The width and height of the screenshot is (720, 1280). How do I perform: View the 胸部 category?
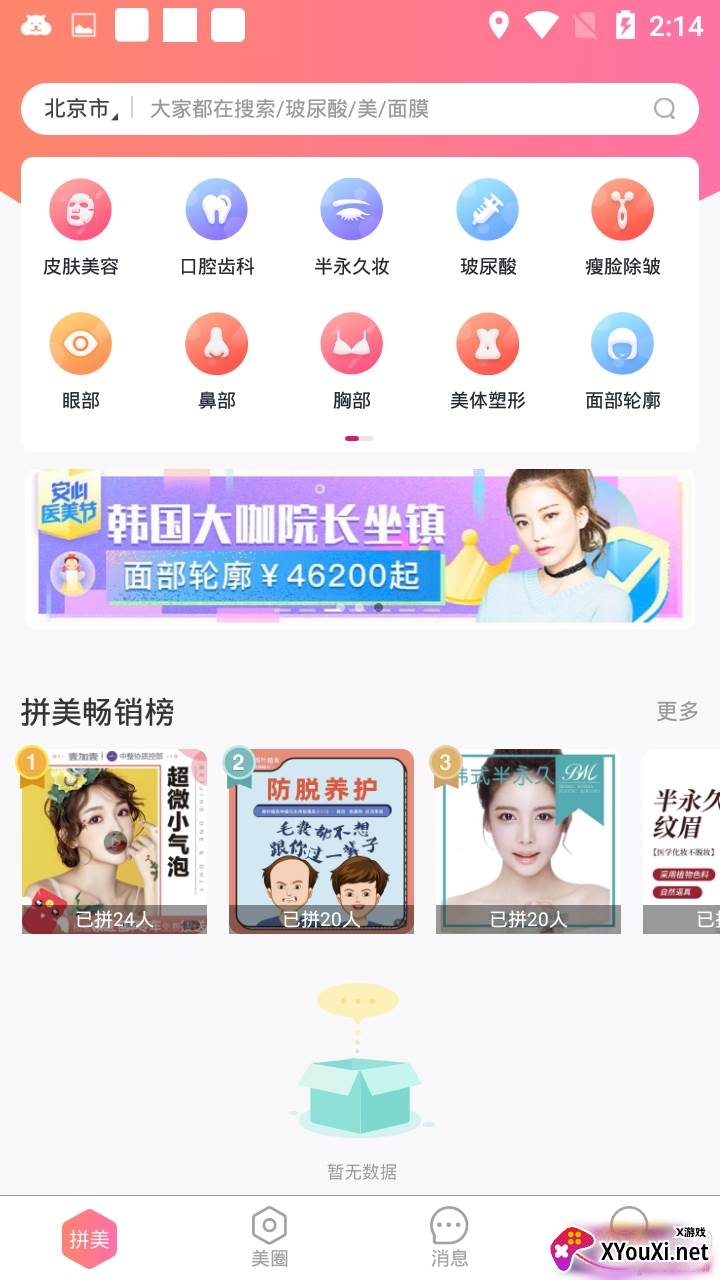pos(351,360)
